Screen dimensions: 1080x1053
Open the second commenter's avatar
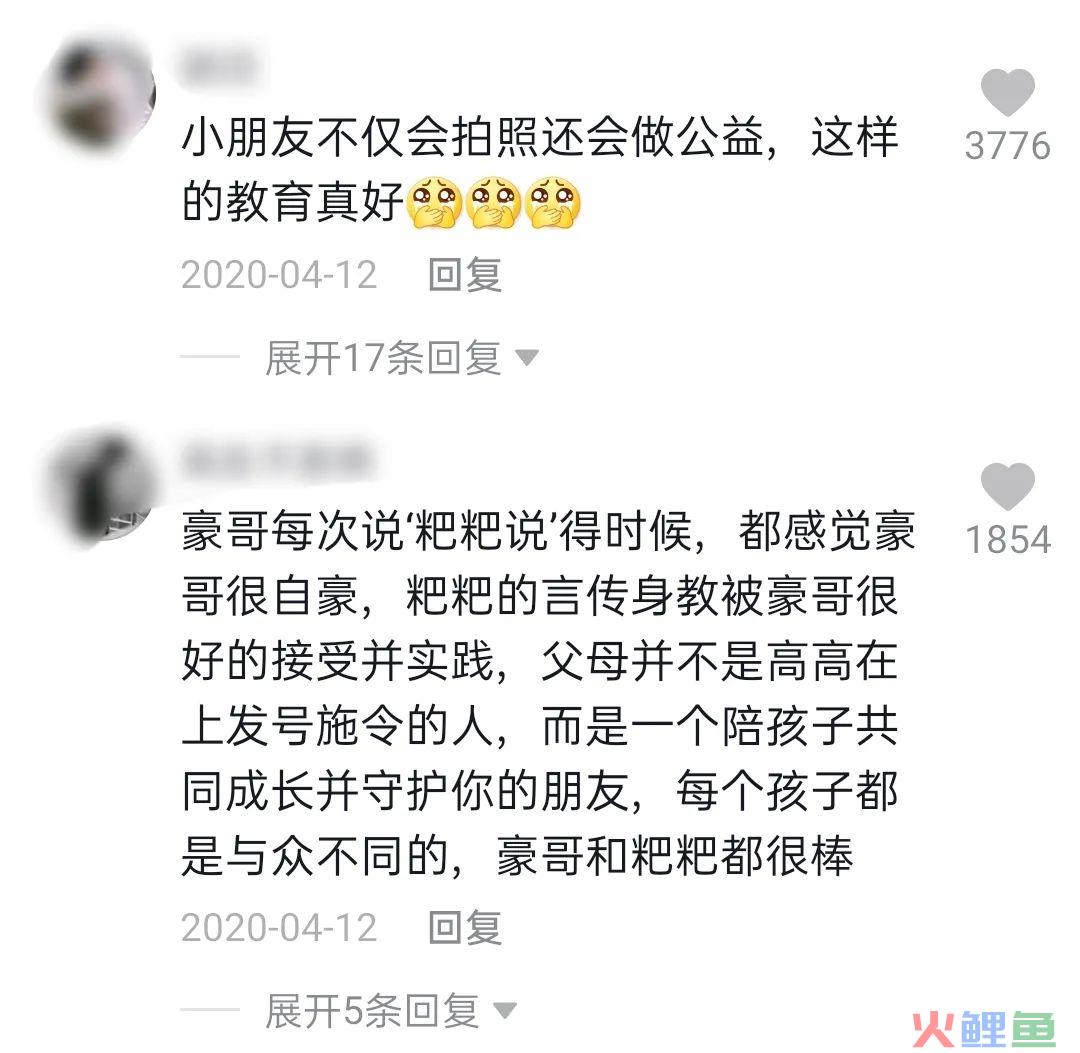click(103, 485)
